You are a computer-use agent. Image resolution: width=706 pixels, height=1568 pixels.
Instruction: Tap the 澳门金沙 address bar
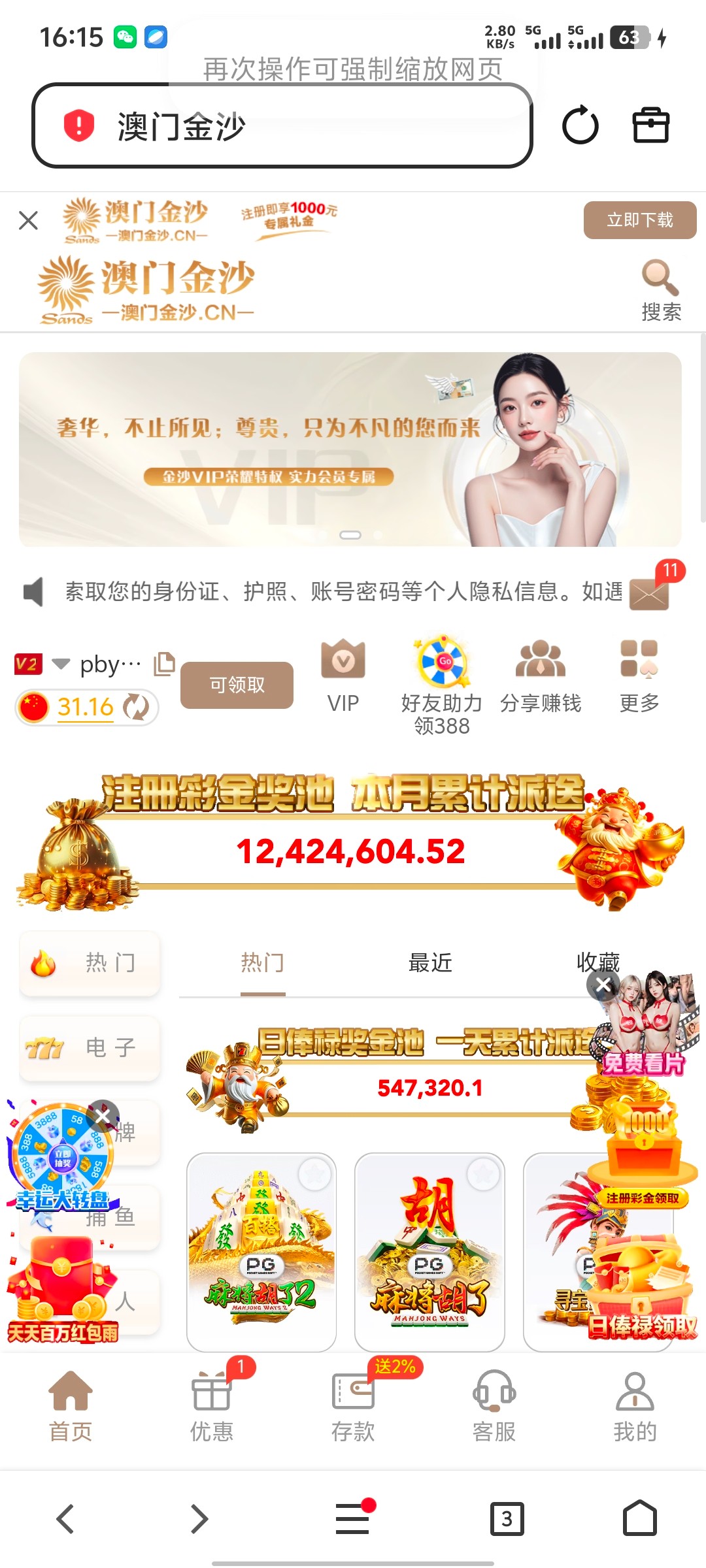point(281,125)
